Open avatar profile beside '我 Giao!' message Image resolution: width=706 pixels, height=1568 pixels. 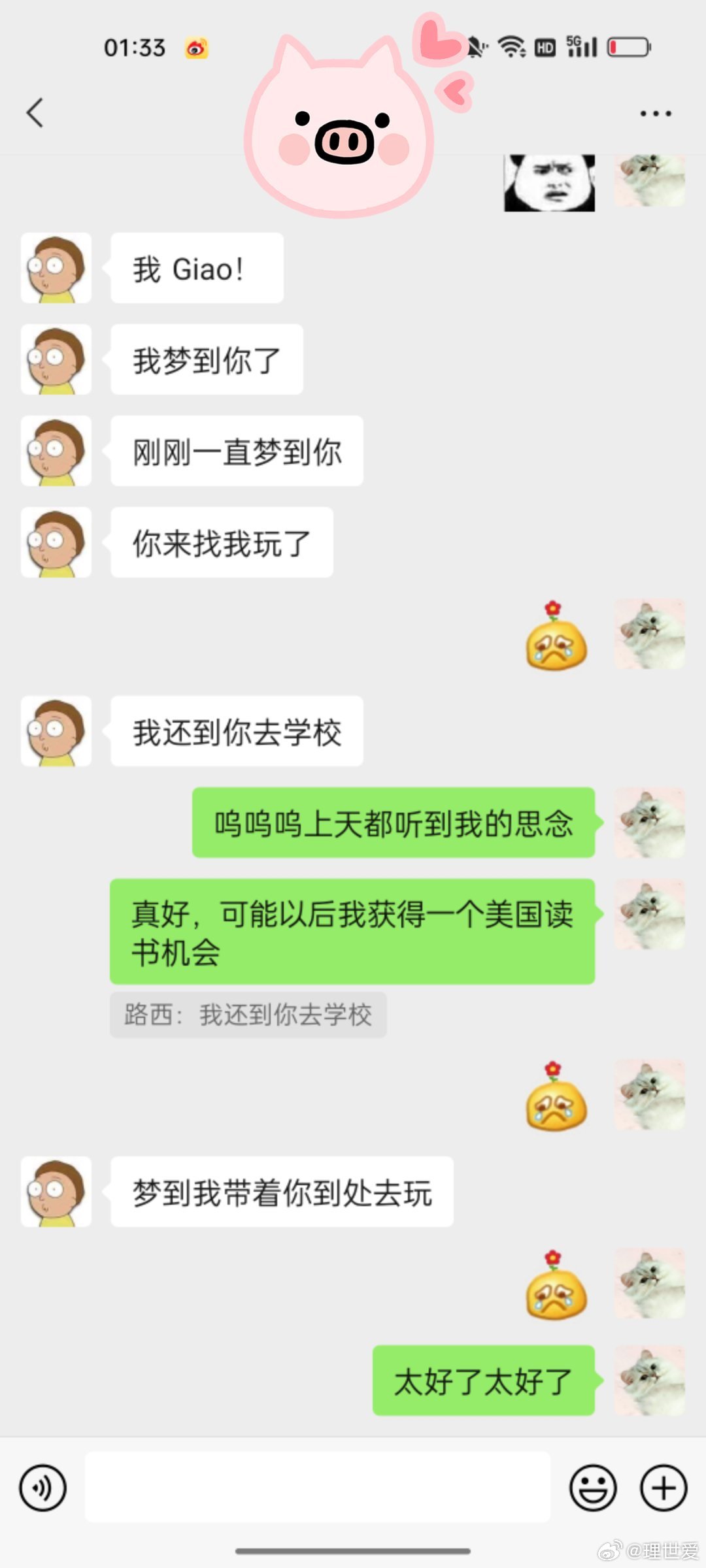point(56,268)
